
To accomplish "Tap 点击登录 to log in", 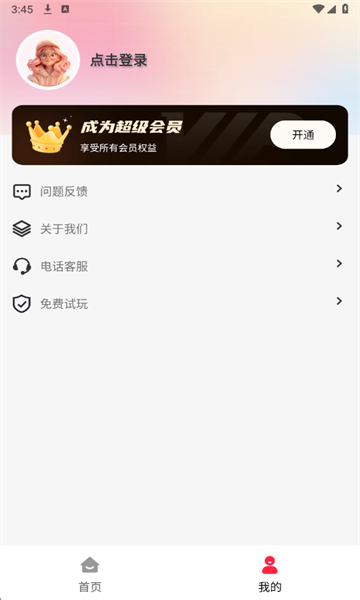I will pos(119,60).
